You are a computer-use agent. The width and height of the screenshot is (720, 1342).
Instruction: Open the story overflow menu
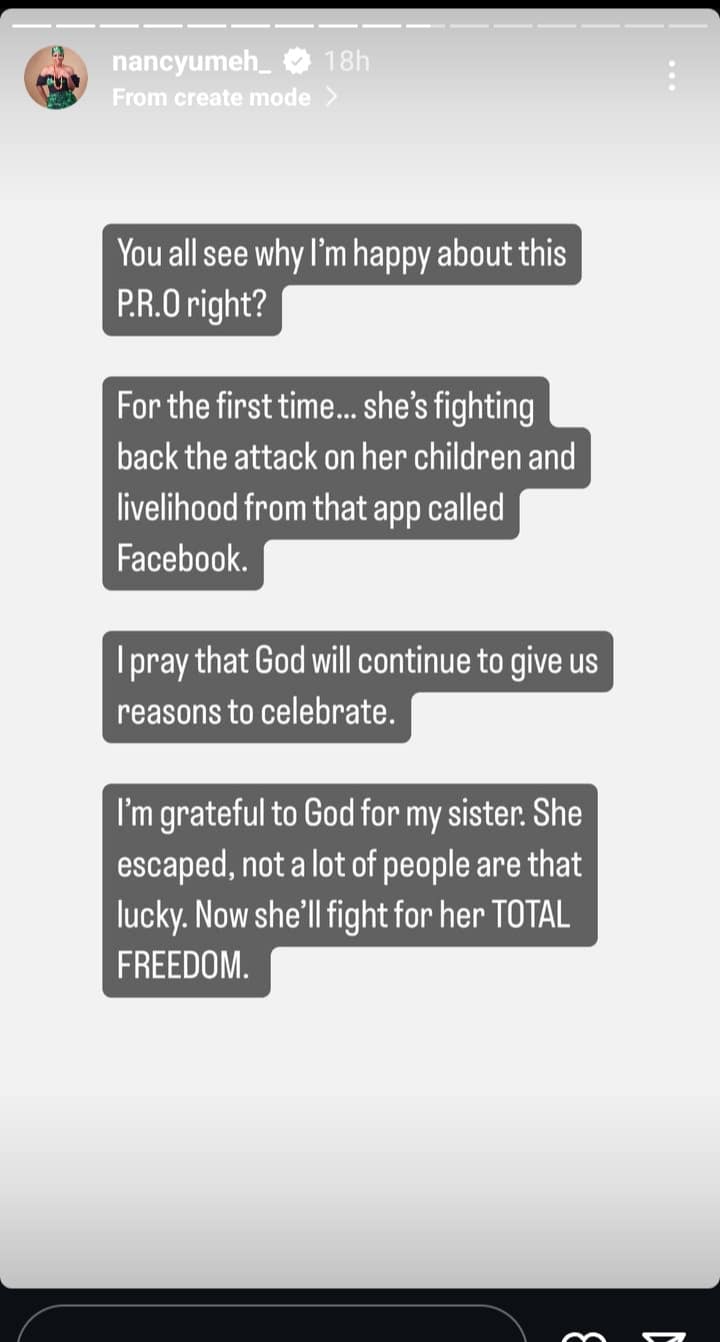(672, 76)
